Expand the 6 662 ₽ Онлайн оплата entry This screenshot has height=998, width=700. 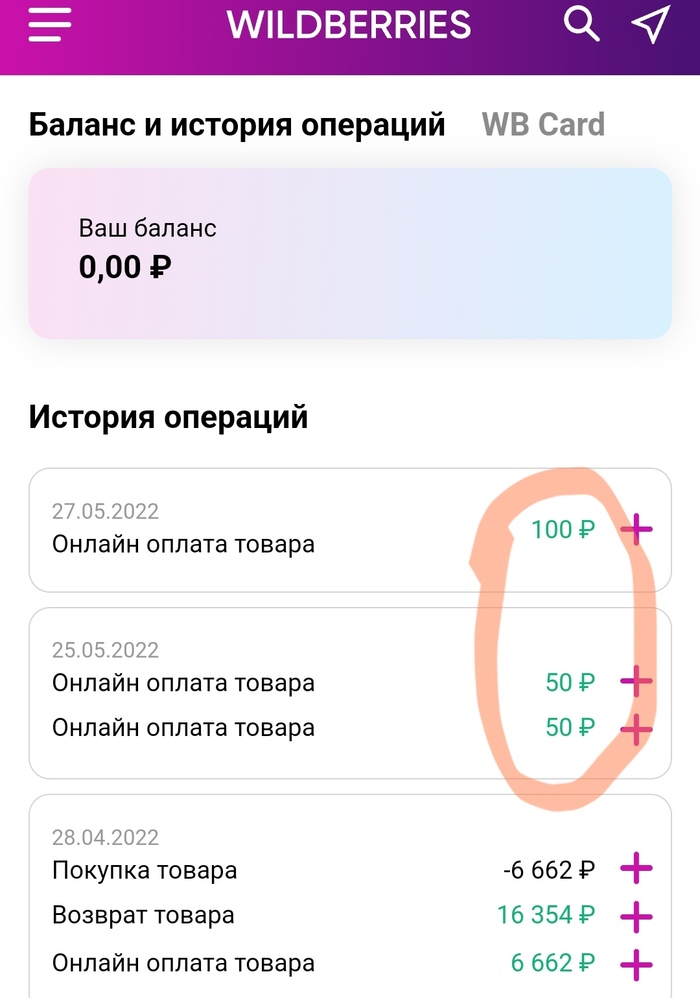[x=636, y=963]
